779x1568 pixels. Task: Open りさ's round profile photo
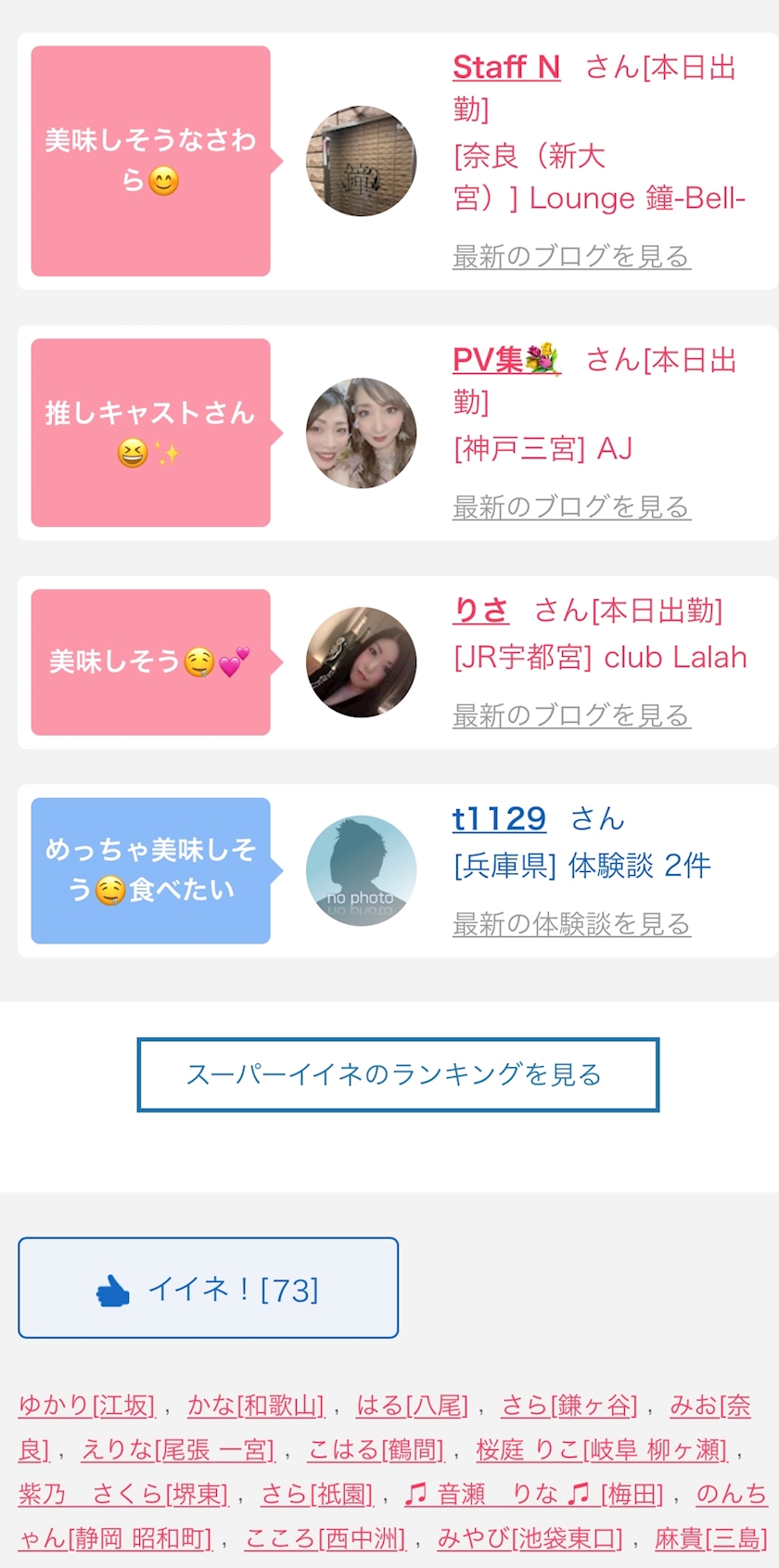pos(361,662)
